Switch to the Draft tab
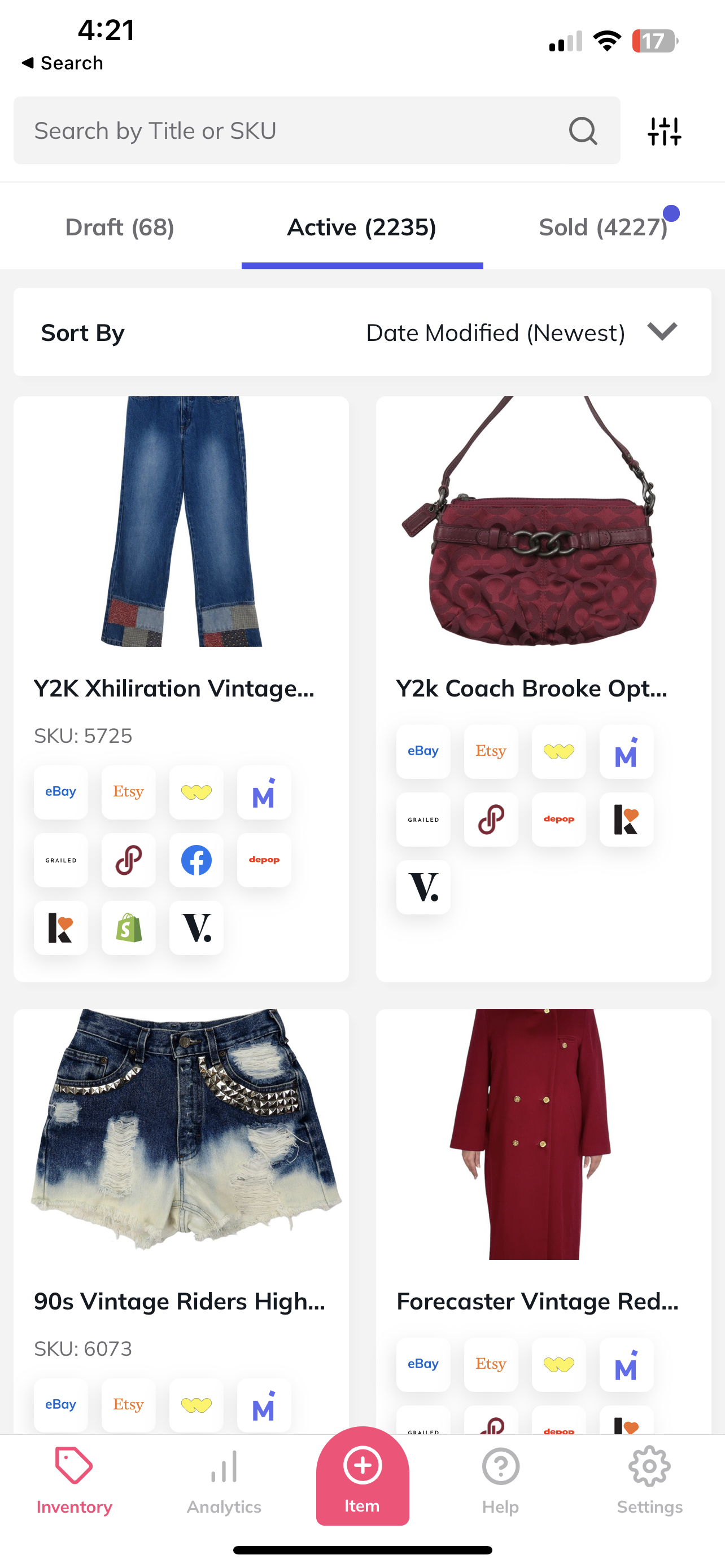The image size is (725, 1568). [x=120, y=227]
